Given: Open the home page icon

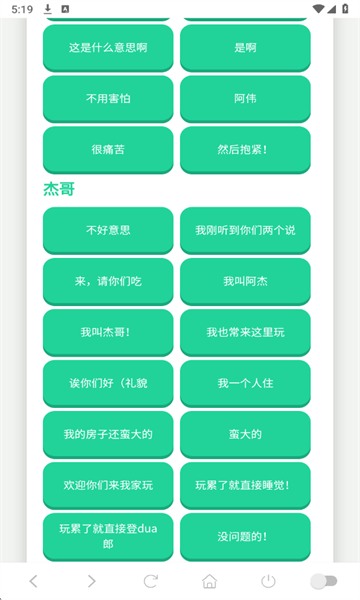Looking at the screenshot, I should [x=209, y=581].
